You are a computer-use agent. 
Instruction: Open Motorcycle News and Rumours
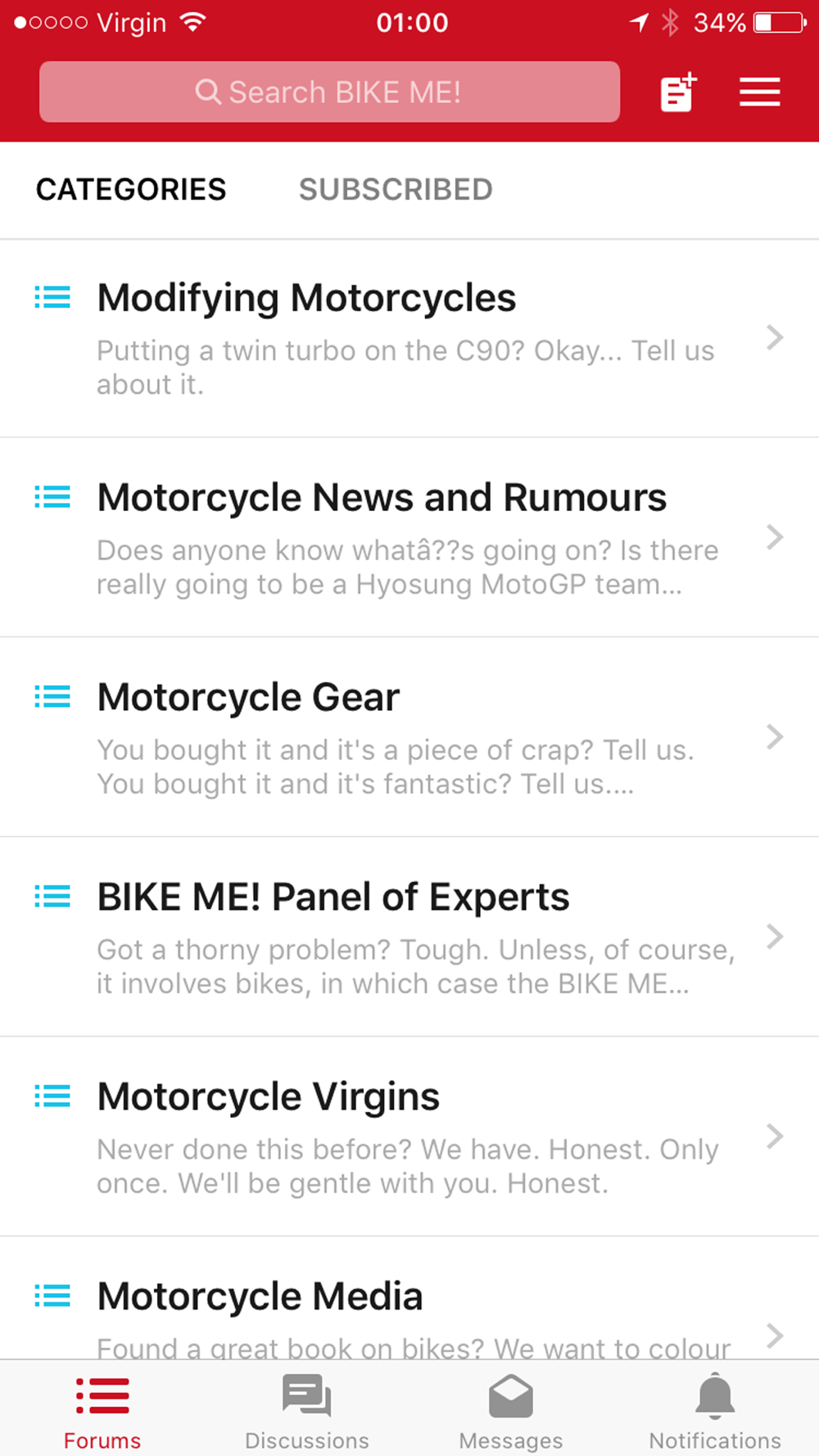[409, 537]
